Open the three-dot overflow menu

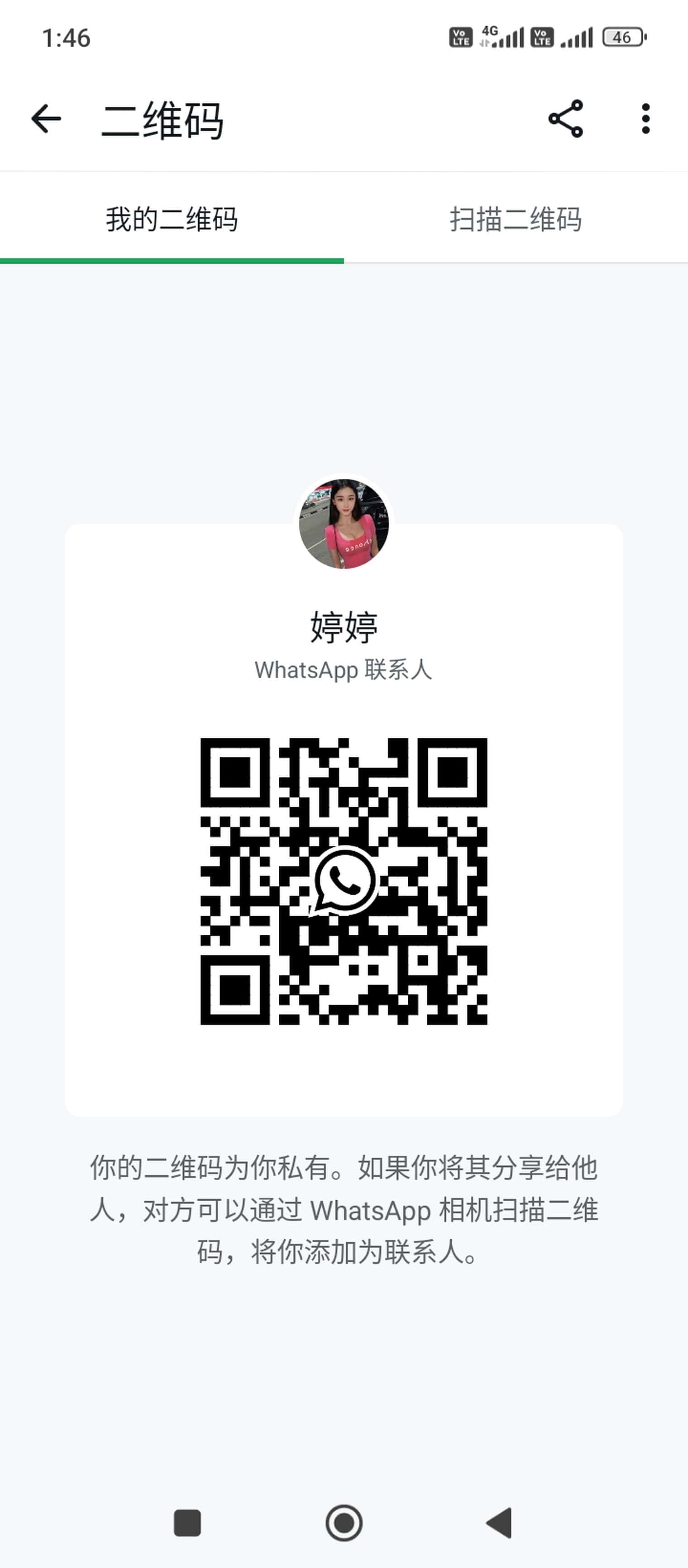(x=645, y=119)
